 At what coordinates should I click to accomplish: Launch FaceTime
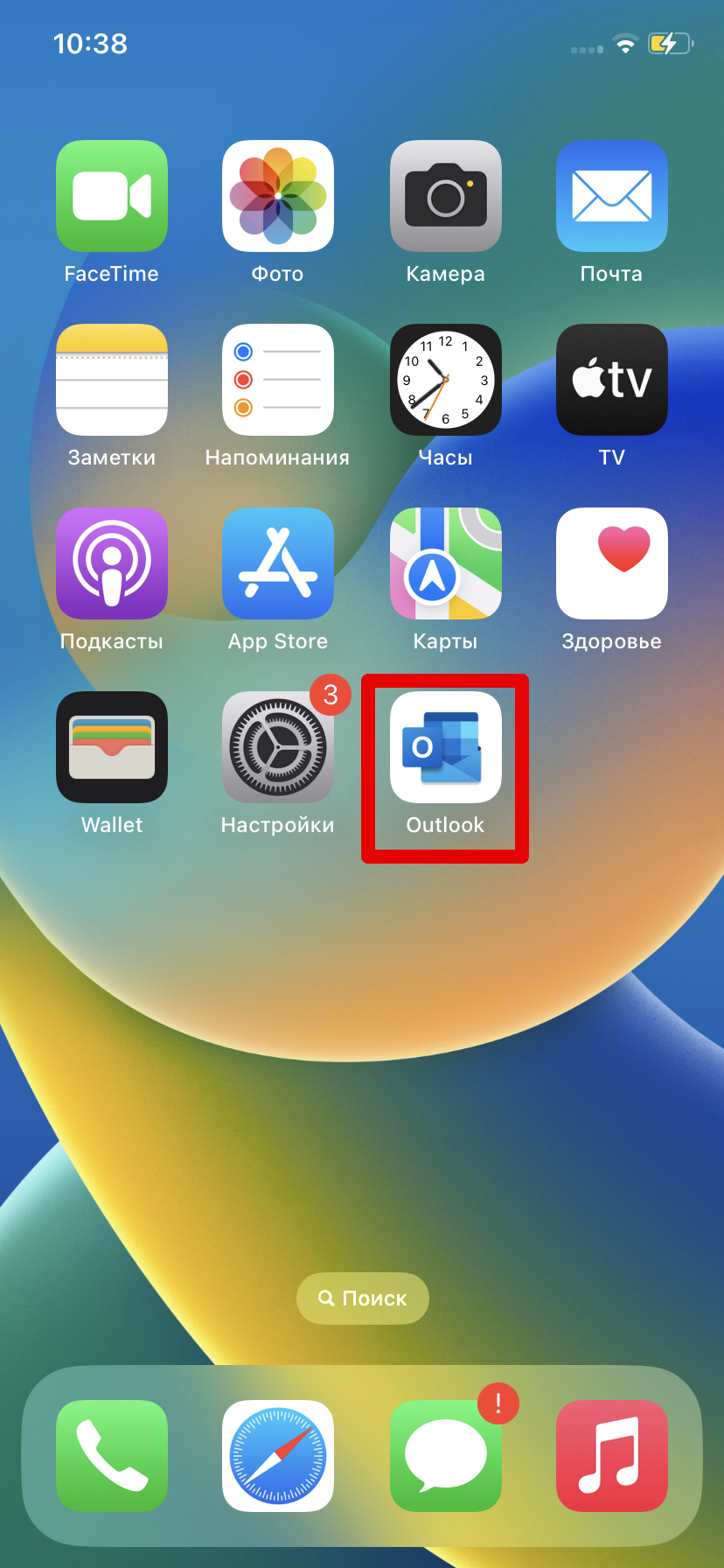tap(111, 196)
